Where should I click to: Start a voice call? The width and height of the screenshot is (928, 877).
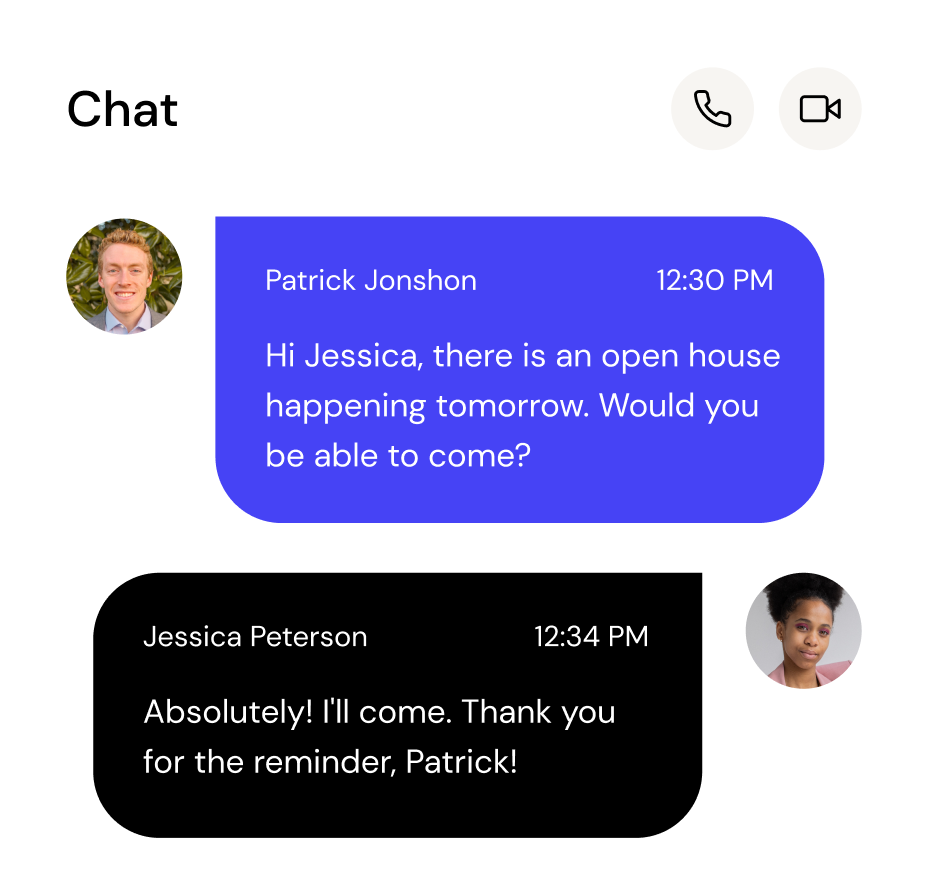(x=712, y=109)
